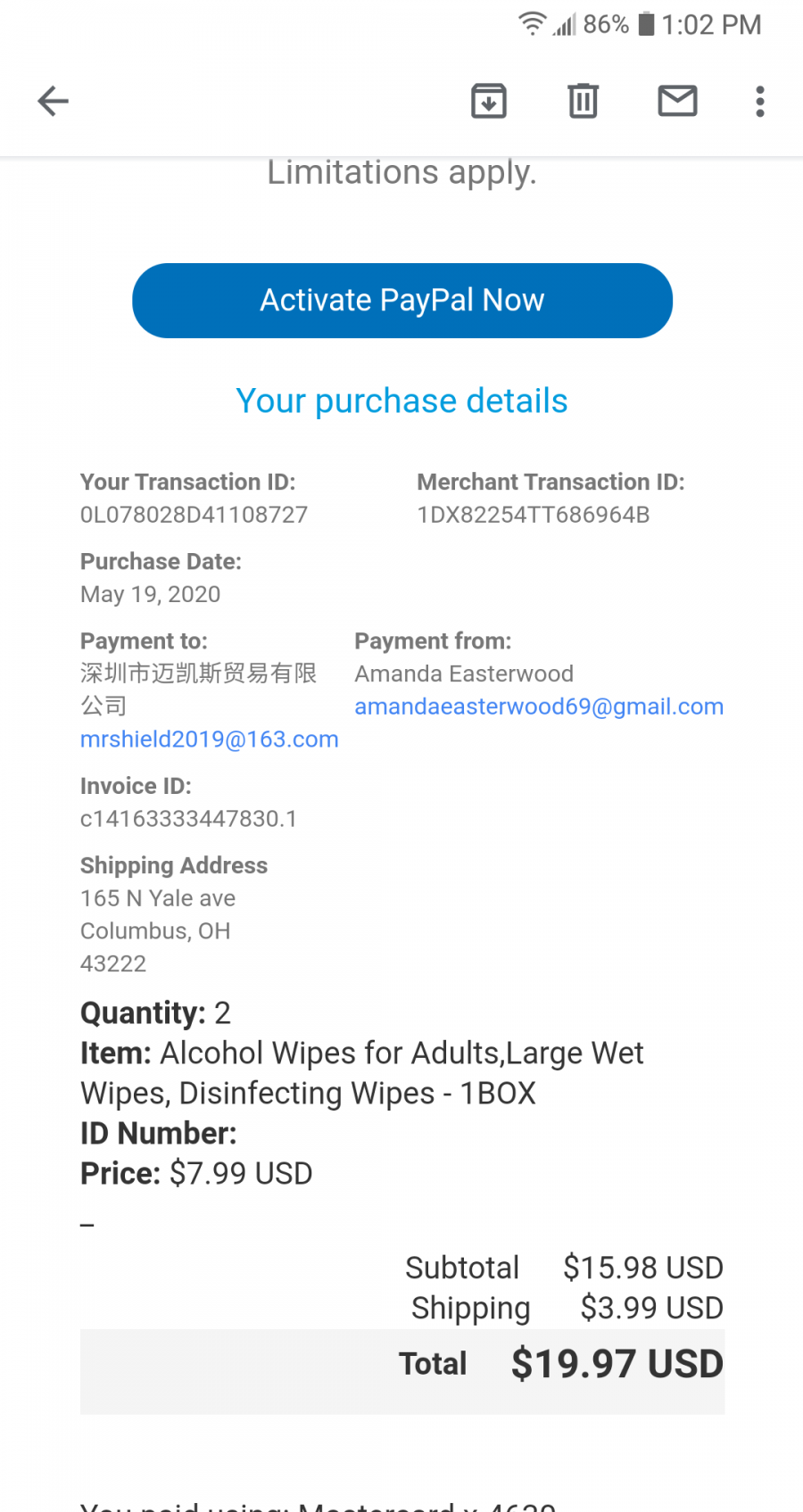This screenshot has width=803, height=1512.
Task: Go back to the inbox
Action: pos(53,101)
